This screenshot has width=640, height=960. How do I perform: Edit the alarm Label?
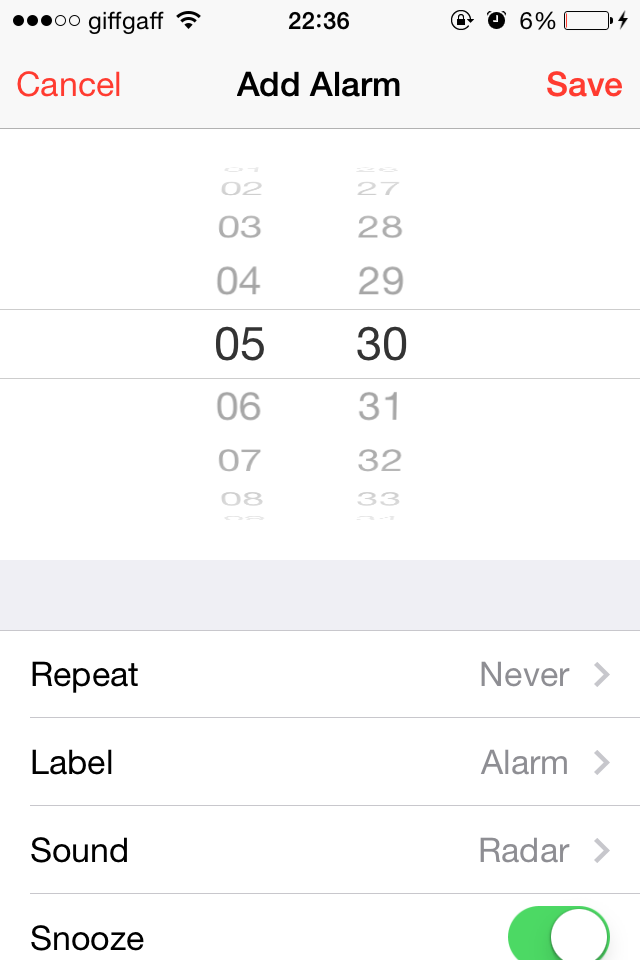[x=320, y=763]
